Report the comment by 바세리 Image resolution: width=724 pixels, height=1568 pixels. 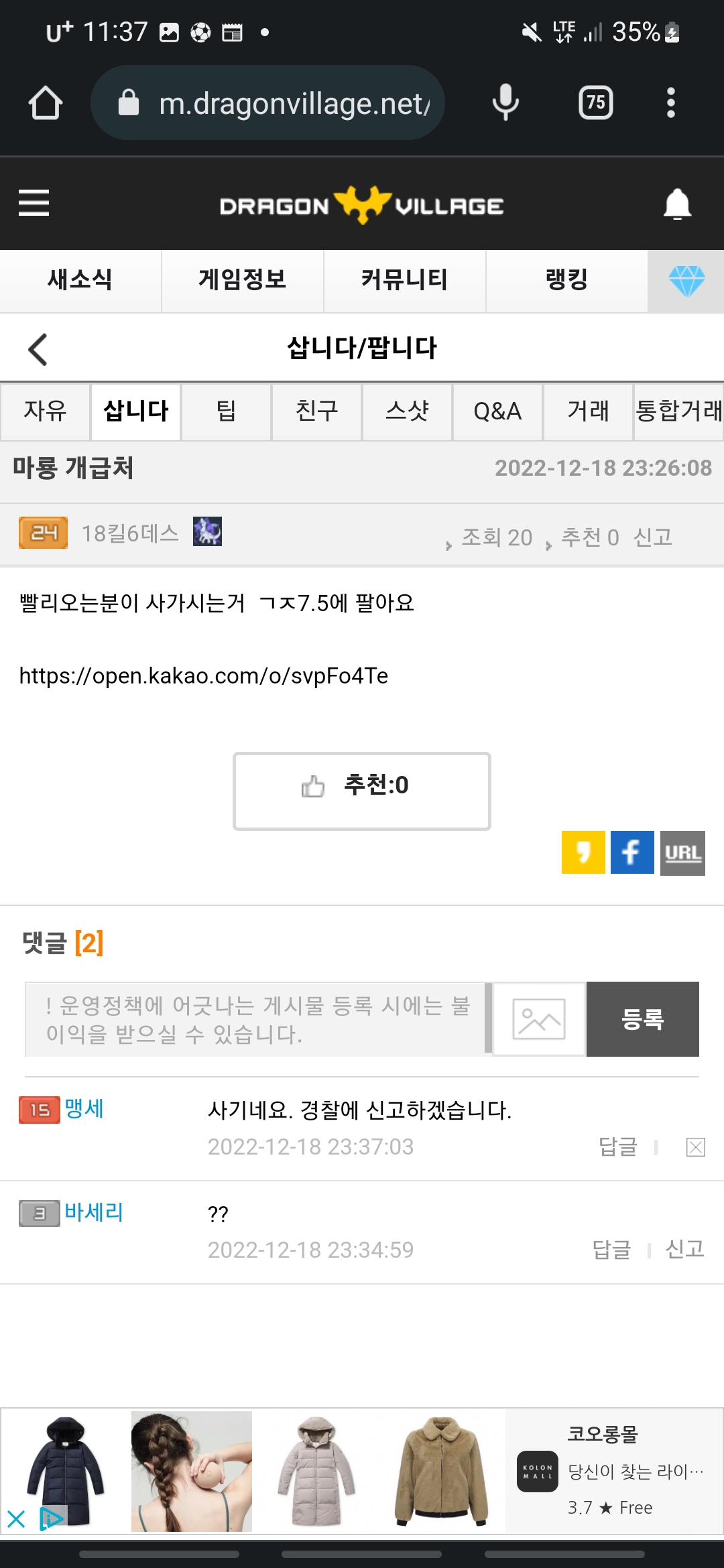tap(684, 1249)
